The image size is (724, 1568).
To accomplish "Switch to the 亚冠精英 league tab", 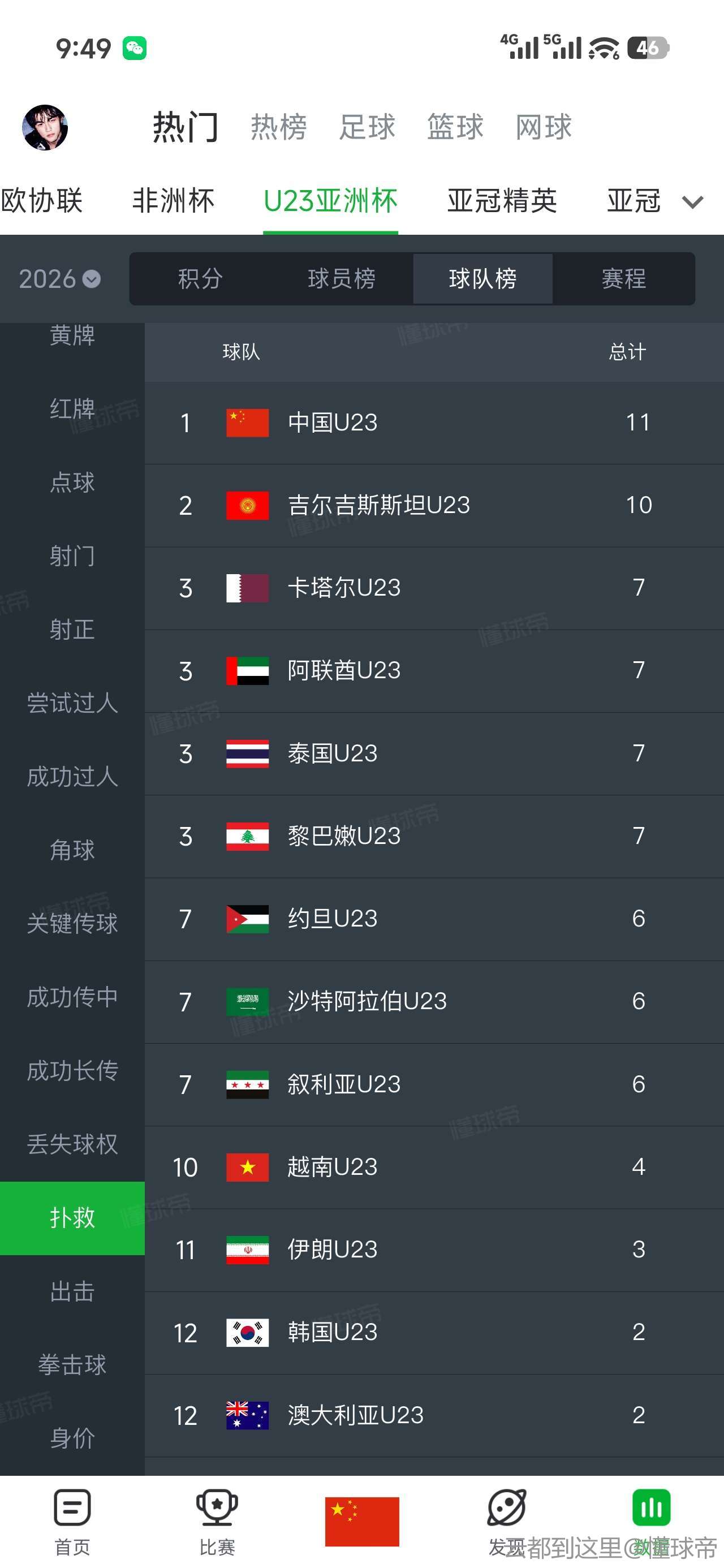I will pyautogui.click(x=502, y=201).
